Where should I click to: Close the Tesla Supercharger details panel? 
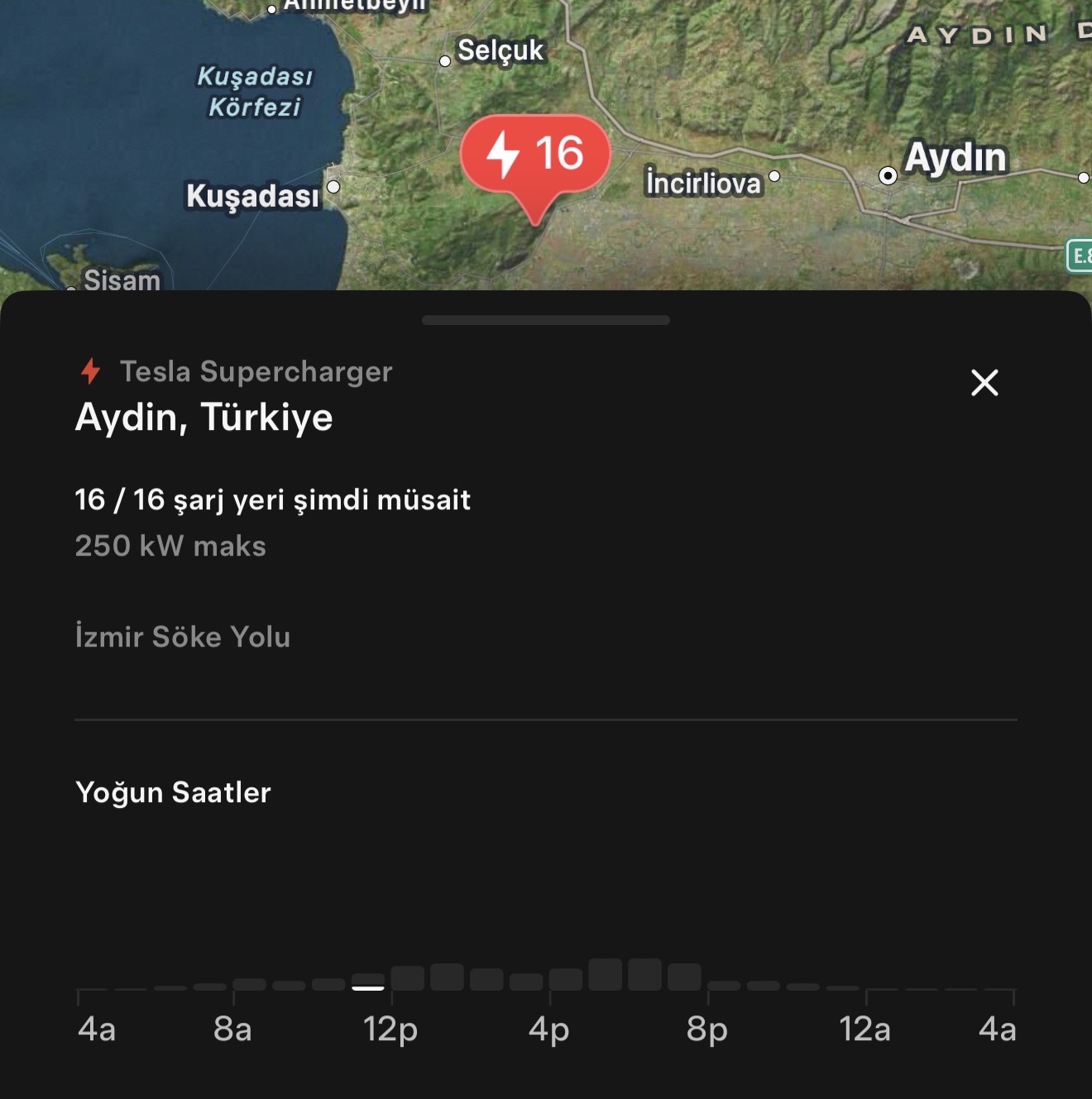[984, 383]
